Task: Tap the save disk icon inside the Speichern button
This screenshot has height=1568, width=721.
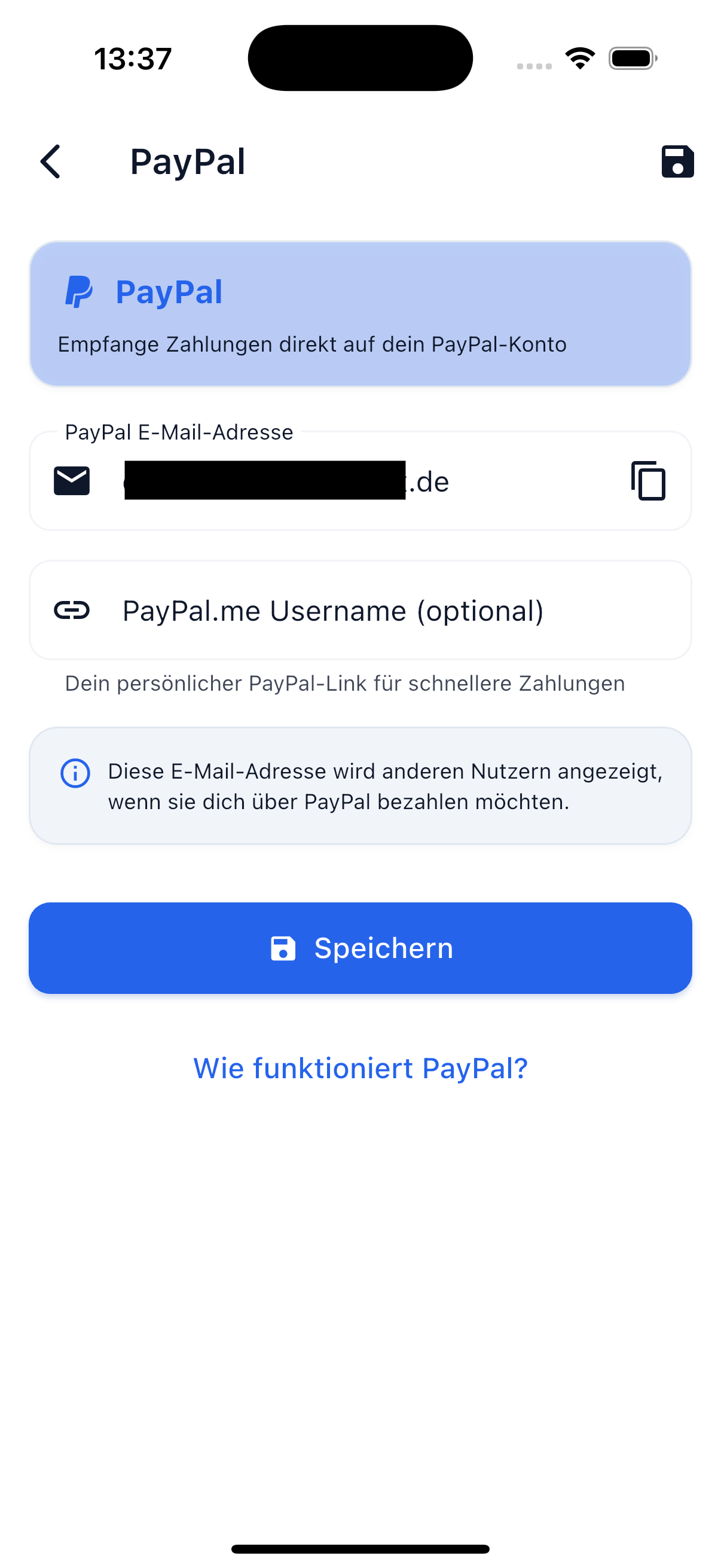Action: click(283, 947)
